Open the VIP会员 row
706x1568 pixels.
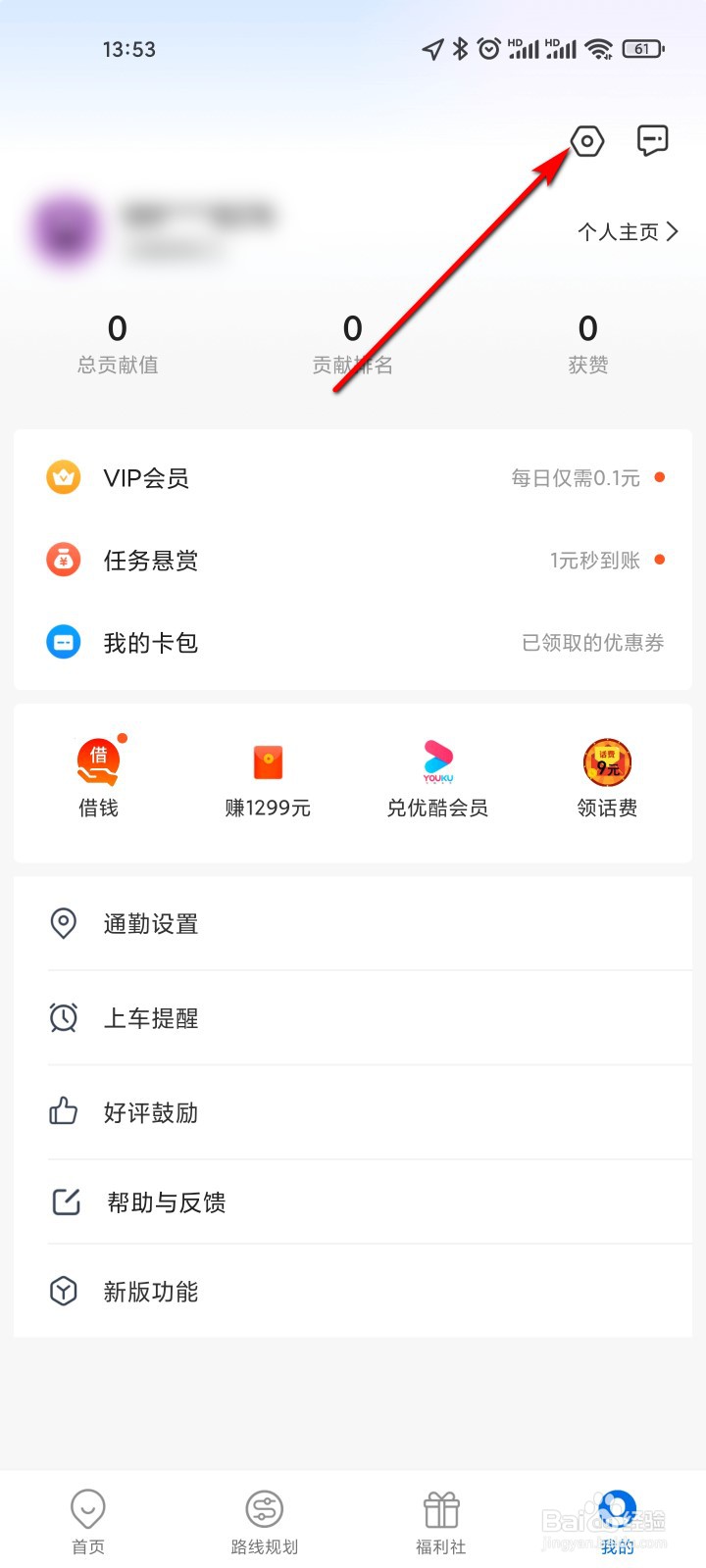353,478
